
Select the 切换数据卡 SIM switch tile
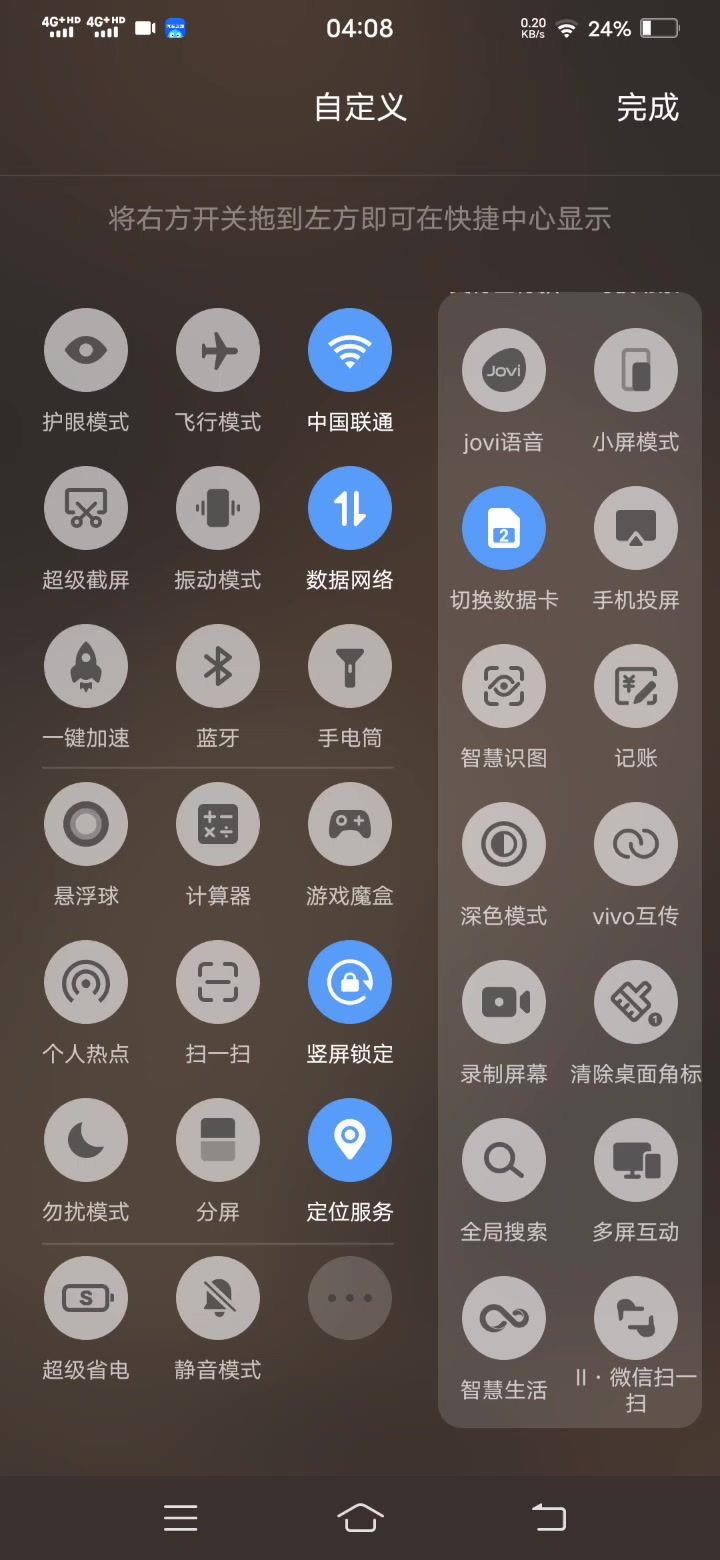coord(504,529)
